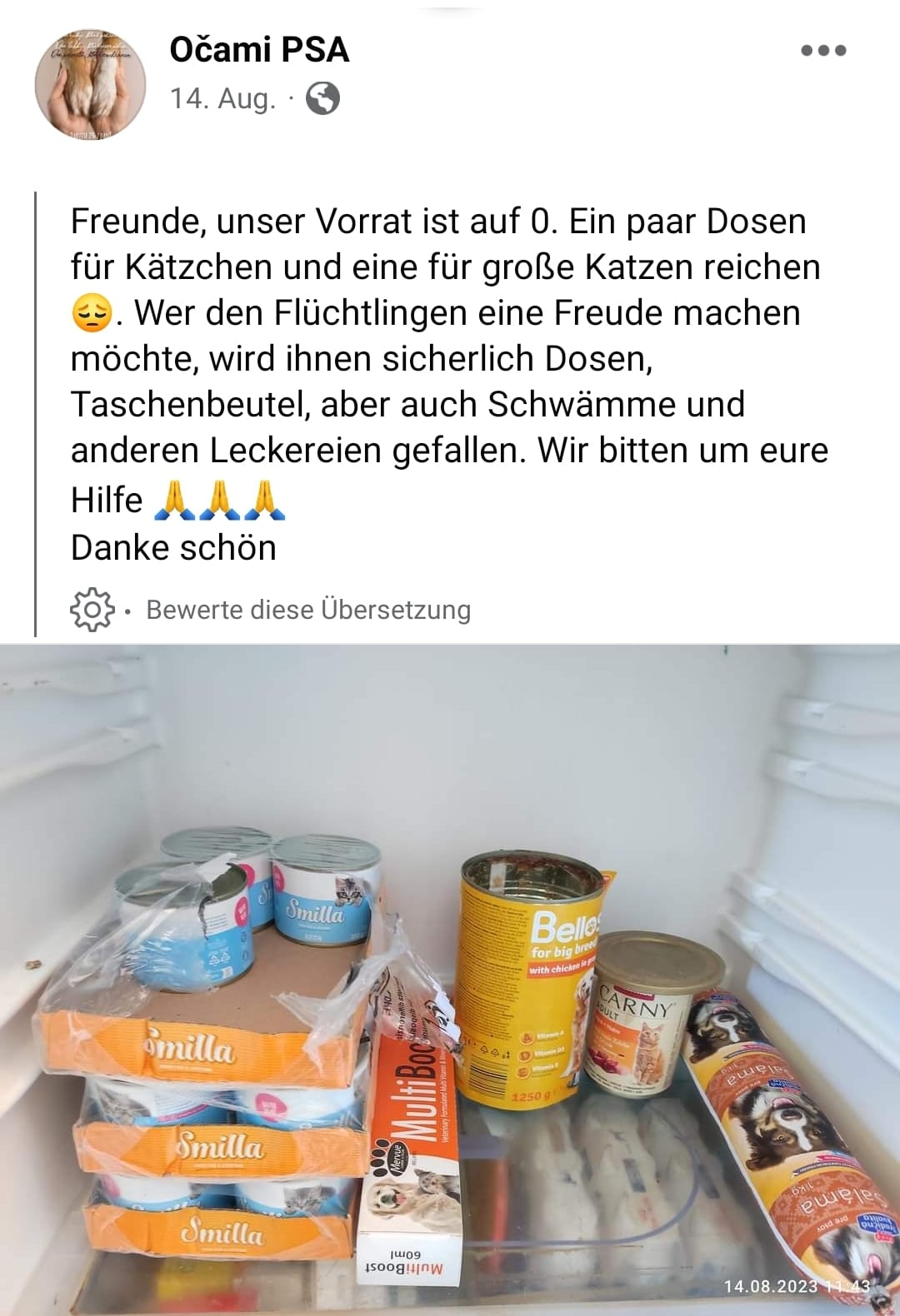Screen dimensions: 900x1316
Task: Open Očami PSA profile picture
Action: (90, 85)
